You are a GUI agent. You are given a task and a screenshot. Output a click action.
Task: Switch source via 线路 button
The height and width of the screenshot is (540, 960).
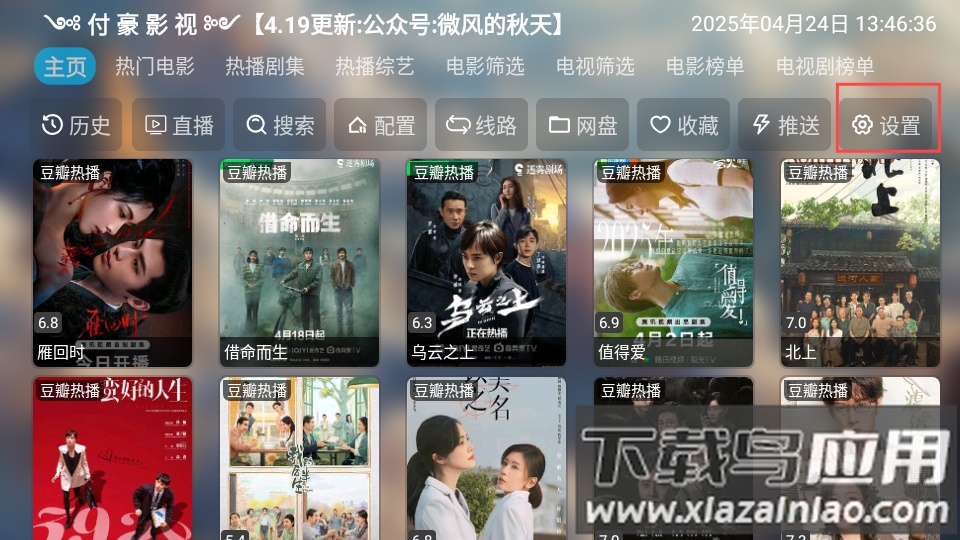(x=482, y=125)
